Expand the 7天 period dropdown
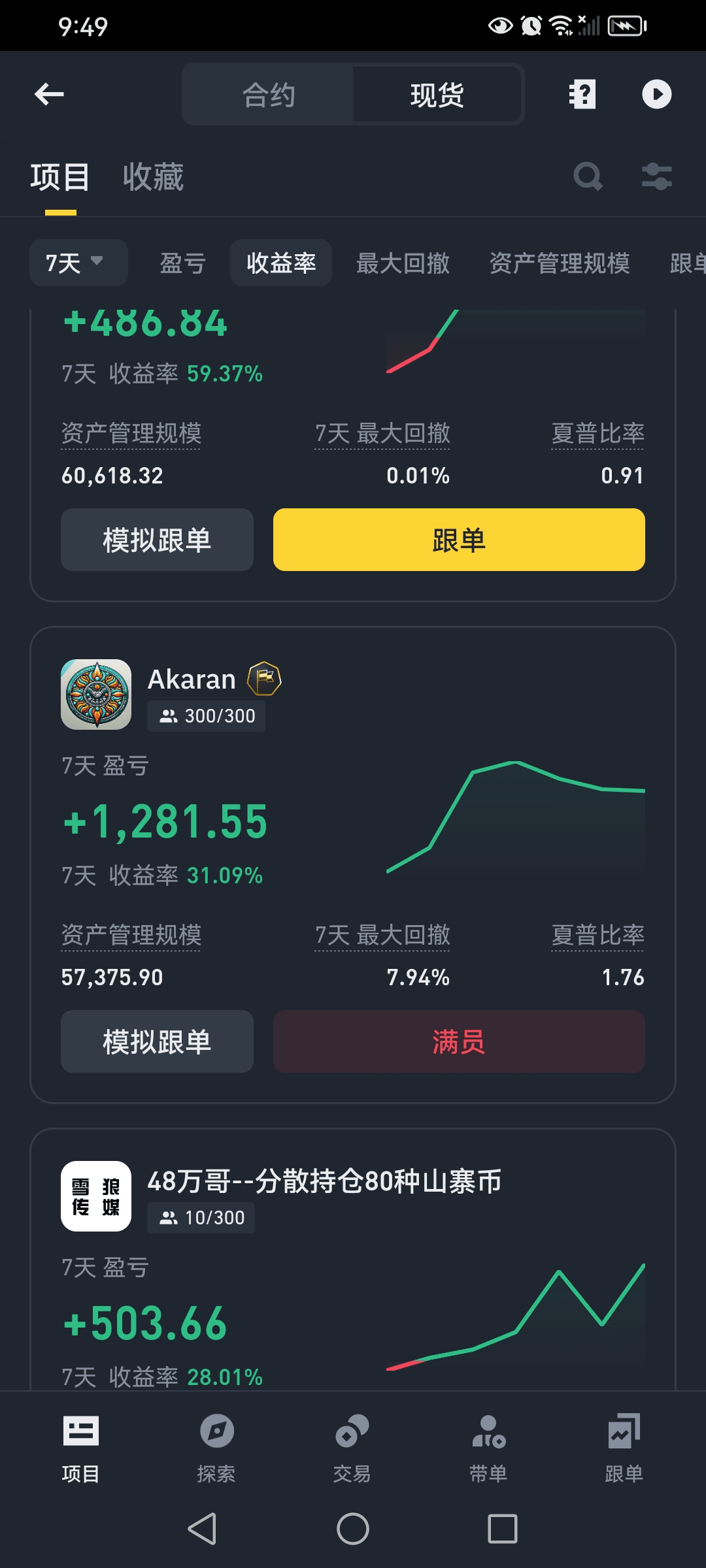The height and width of the screenshot is (1568, 706). [78, 263]
